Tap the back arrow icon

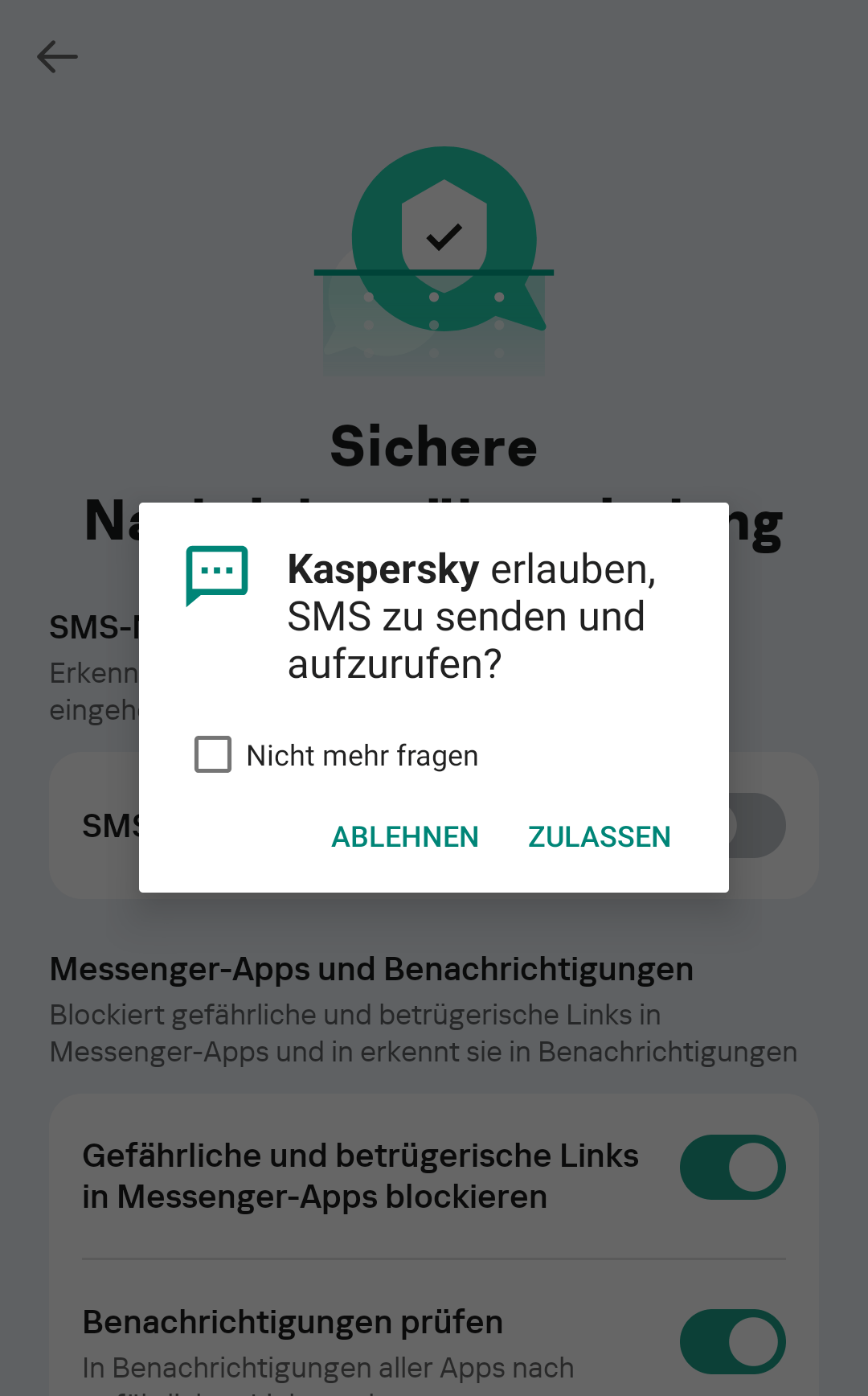[x=57, y=56]
